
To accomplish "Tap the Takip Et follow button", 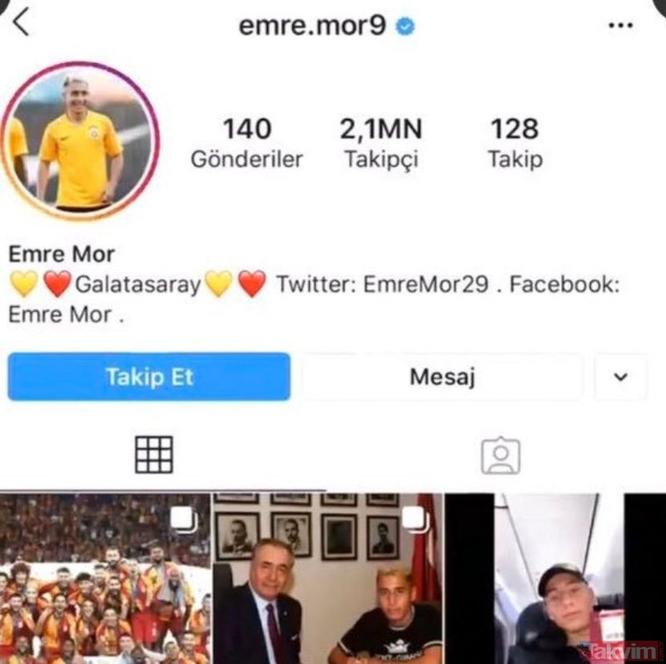I will (149, 377).
